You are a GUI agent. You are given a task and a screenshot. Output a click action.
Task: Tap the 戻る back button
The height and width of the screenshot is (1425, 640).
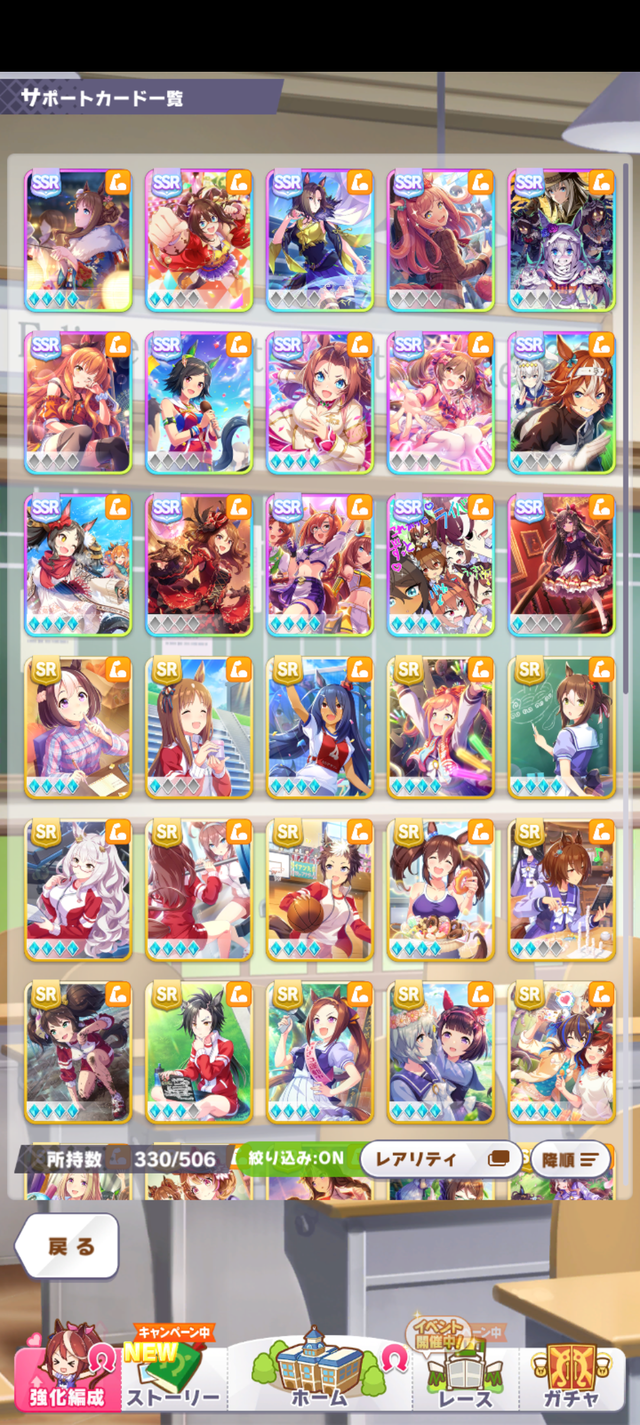[68, 1246]
